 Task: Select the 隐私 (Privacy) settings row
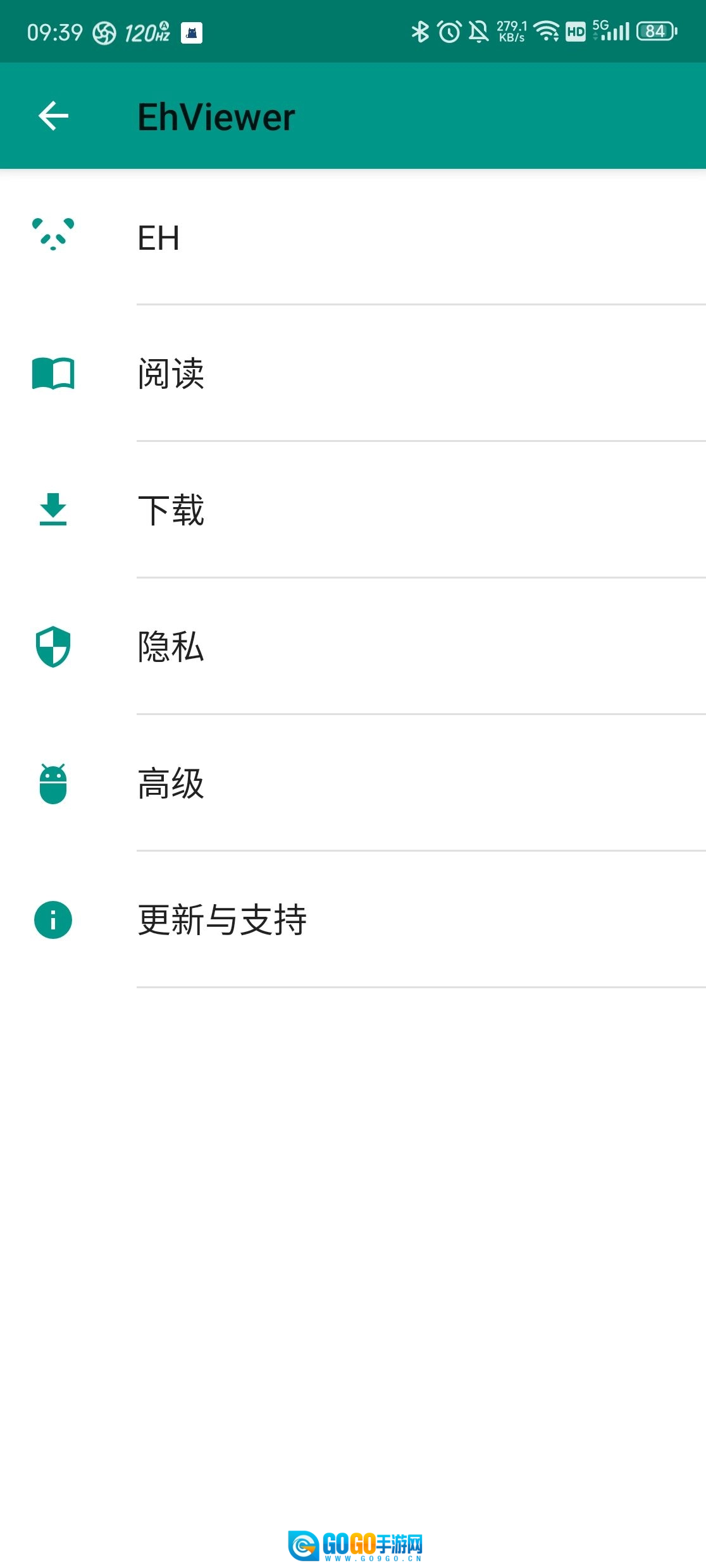(x=353, y=646)
